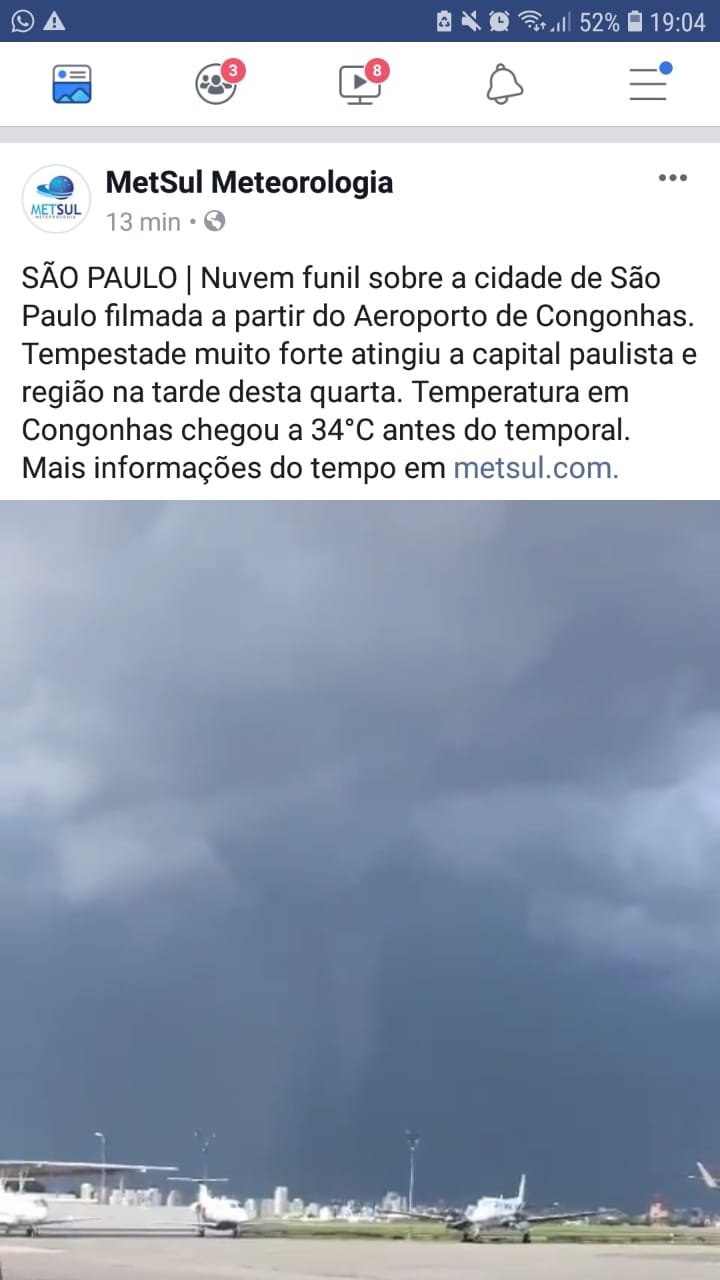Follow the metsul.com link
The height and width of the screenshot is (1280, 720).
(x=535, y=467)
